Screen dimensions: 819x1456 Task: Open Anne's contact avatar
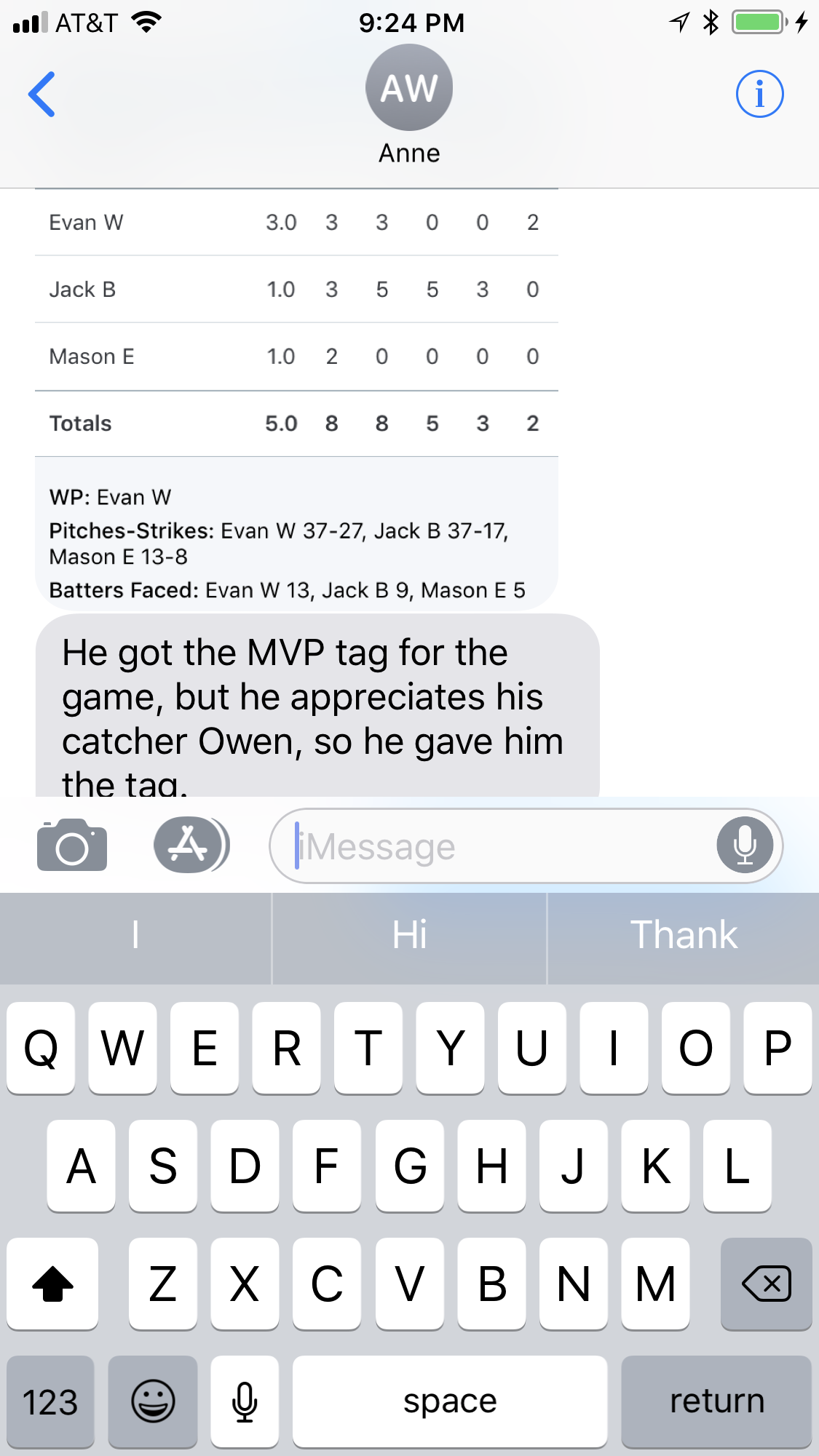coord(409,87)
